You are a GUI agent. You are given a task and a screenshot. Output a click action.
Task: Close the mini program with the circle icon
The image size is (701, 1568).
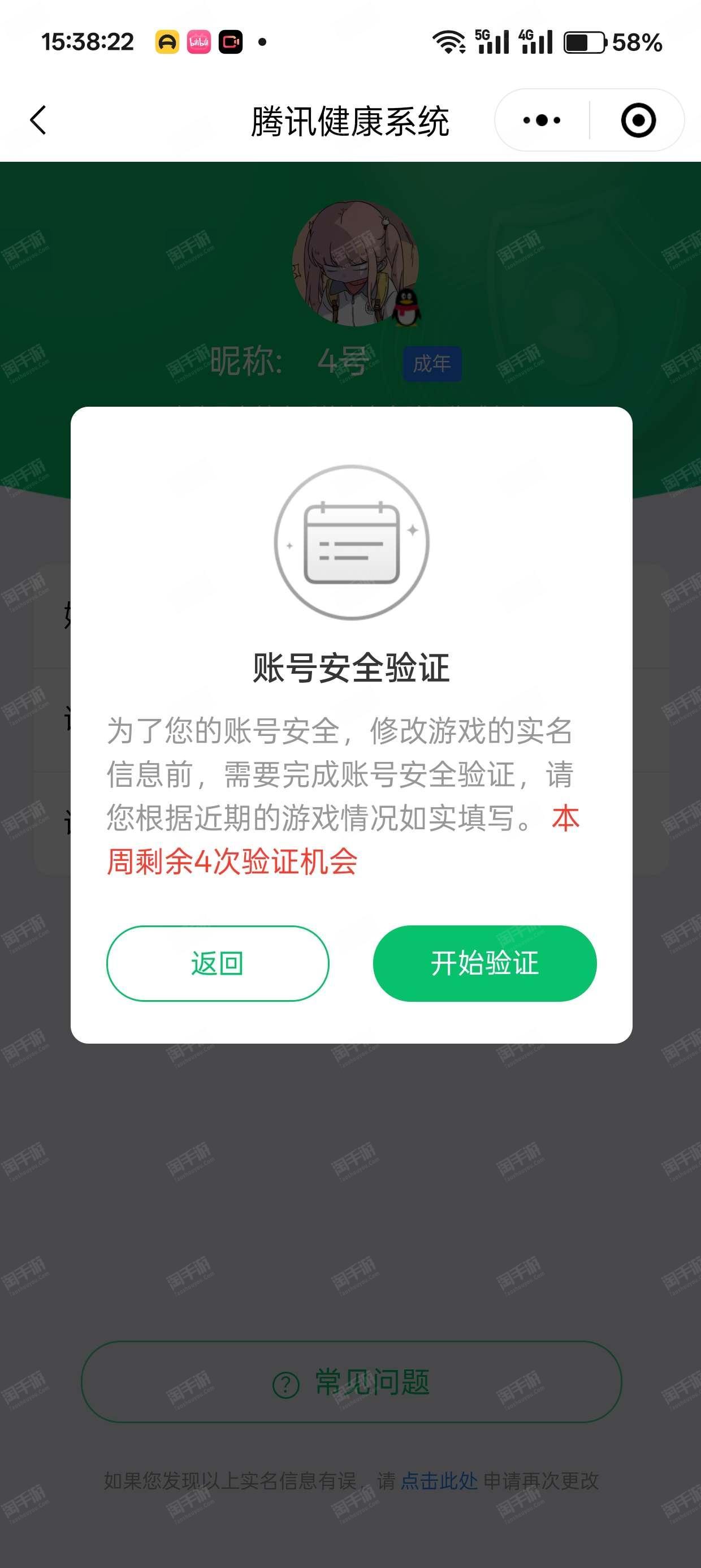(x=638, y=120)
